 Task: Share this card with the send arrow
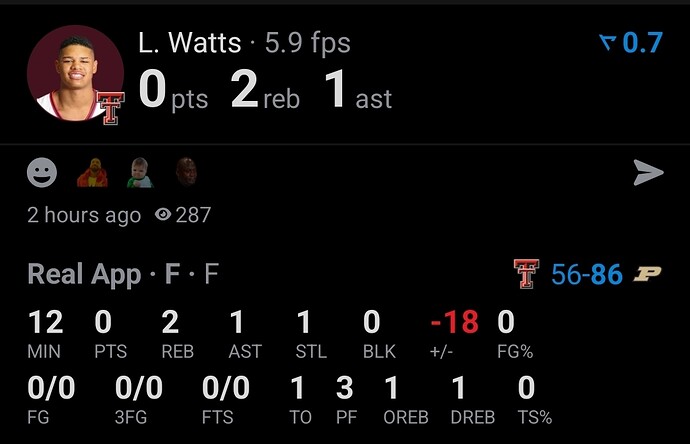click(648, 173)
